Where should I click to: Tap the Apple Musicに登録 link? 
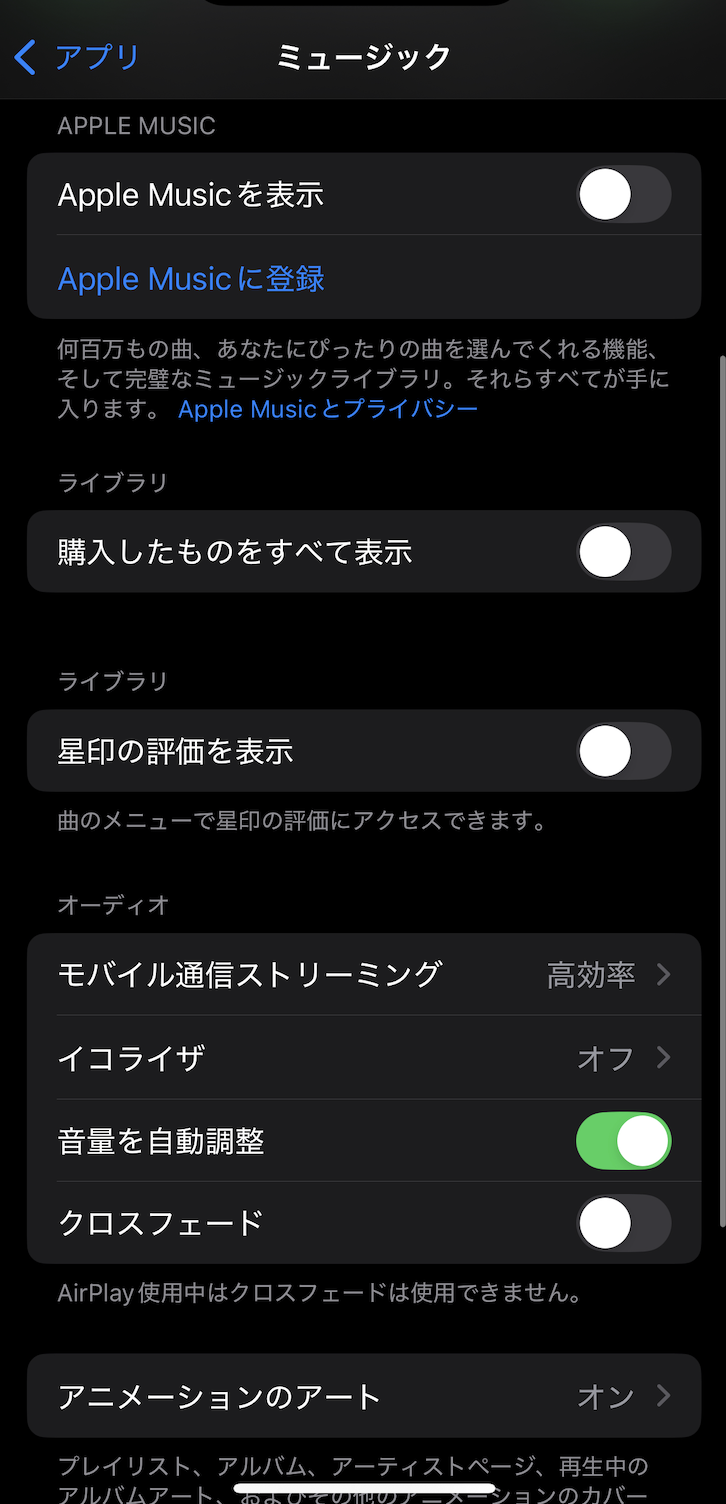[x=191, y=279]
